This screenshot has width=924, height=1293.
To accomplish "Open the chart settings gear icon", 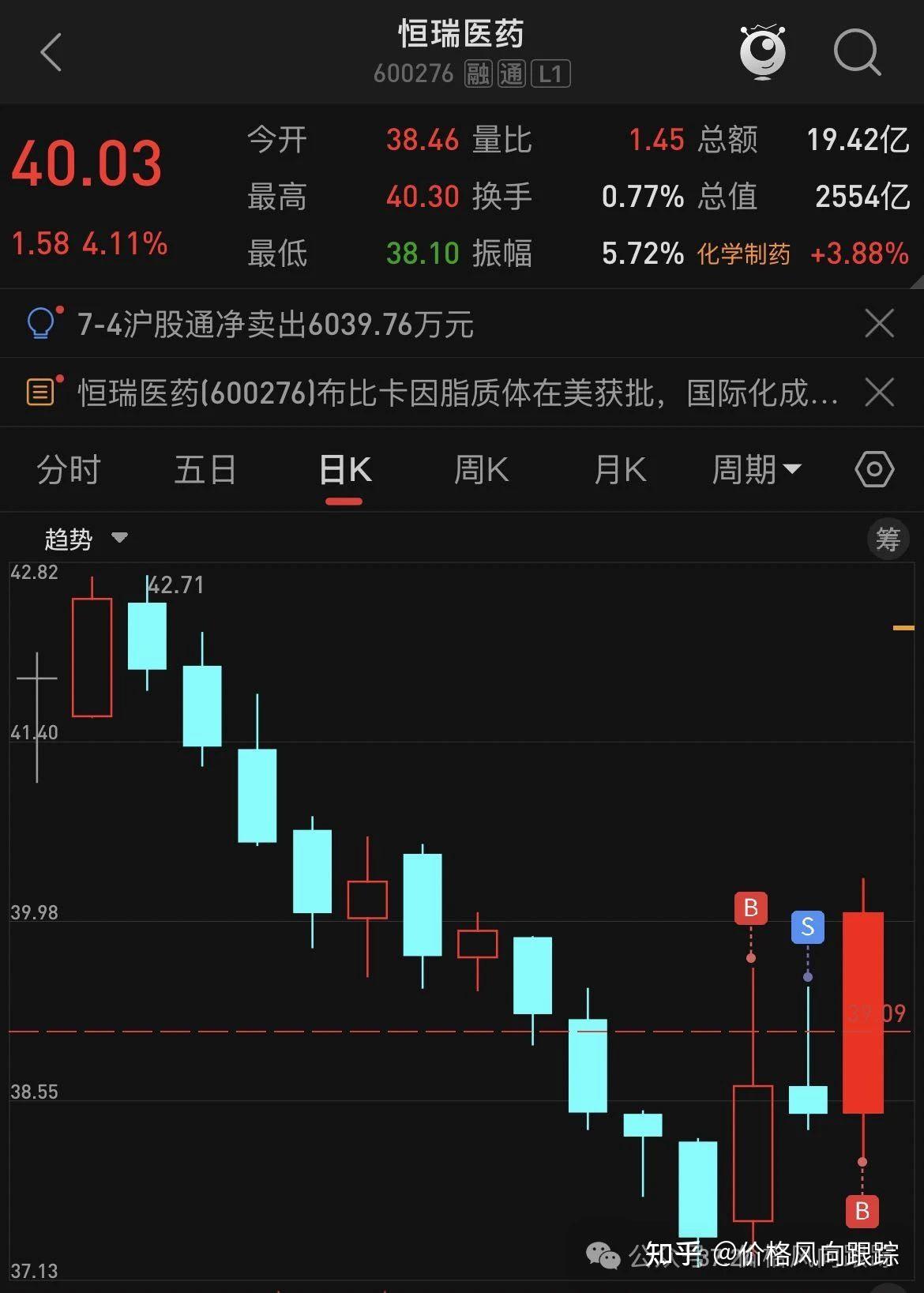I will click(873, 469).
